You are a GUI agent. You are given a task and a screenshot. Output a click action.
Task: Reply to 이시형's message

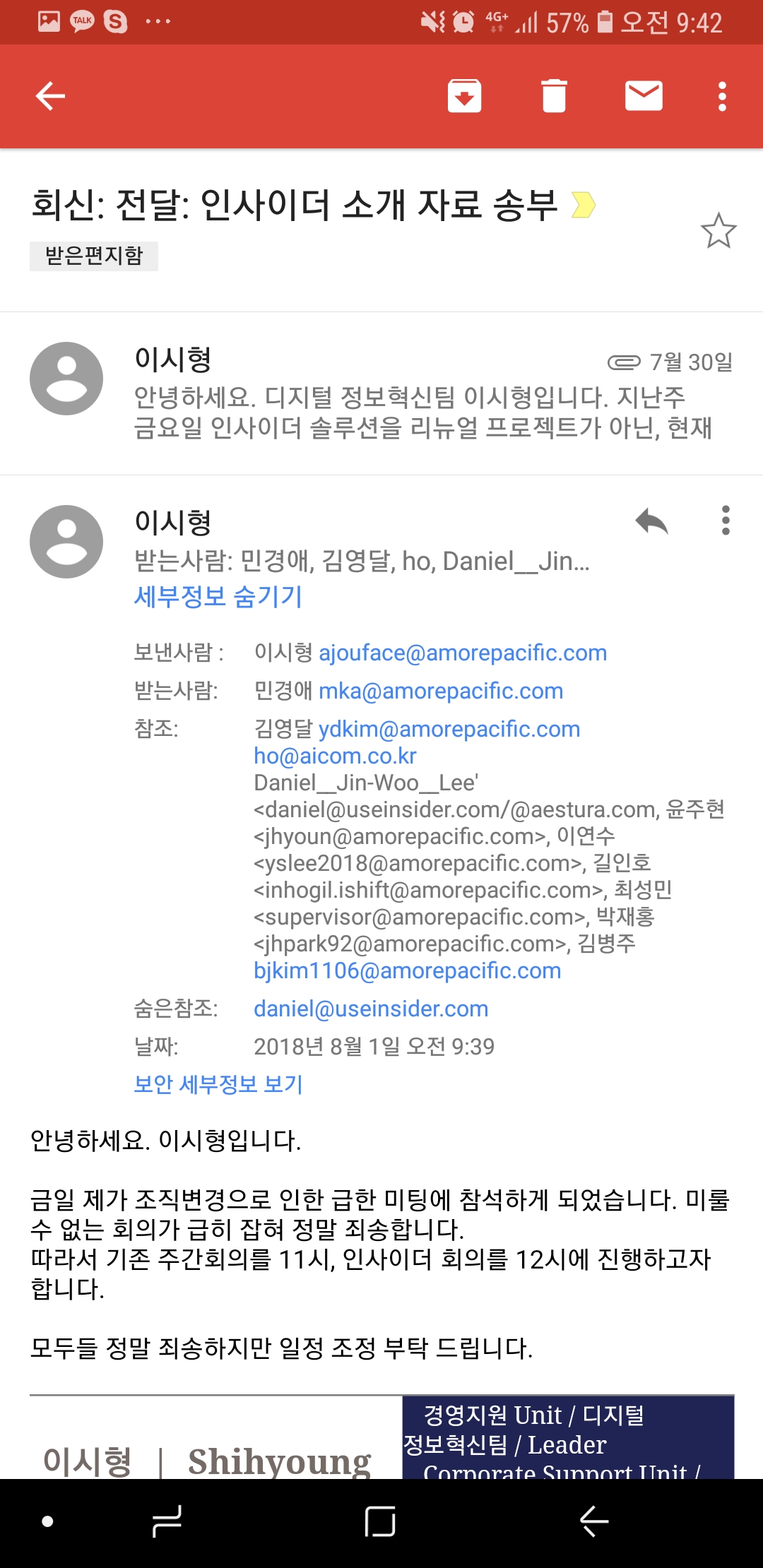(651, 521)
